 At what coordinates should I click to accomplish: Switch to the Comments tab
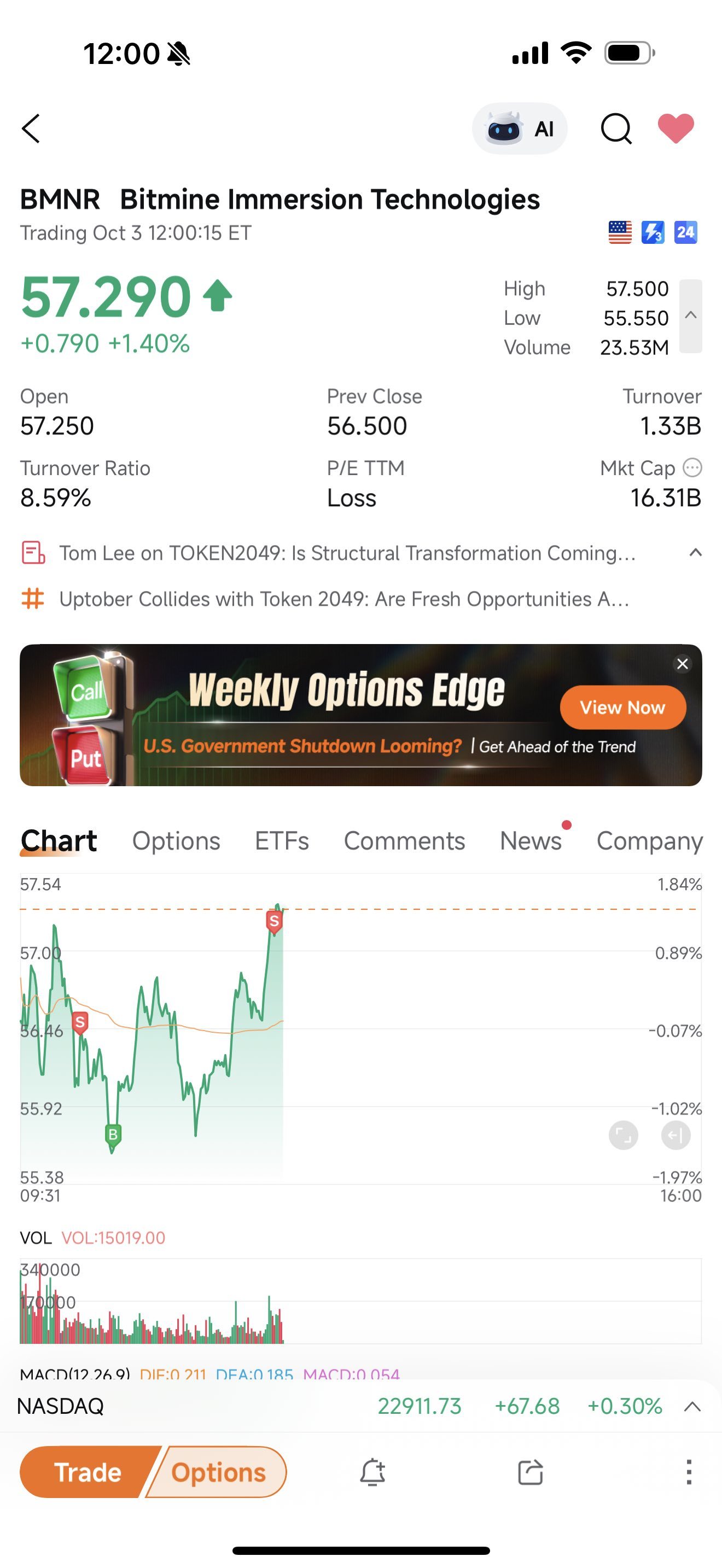(404, 841)
